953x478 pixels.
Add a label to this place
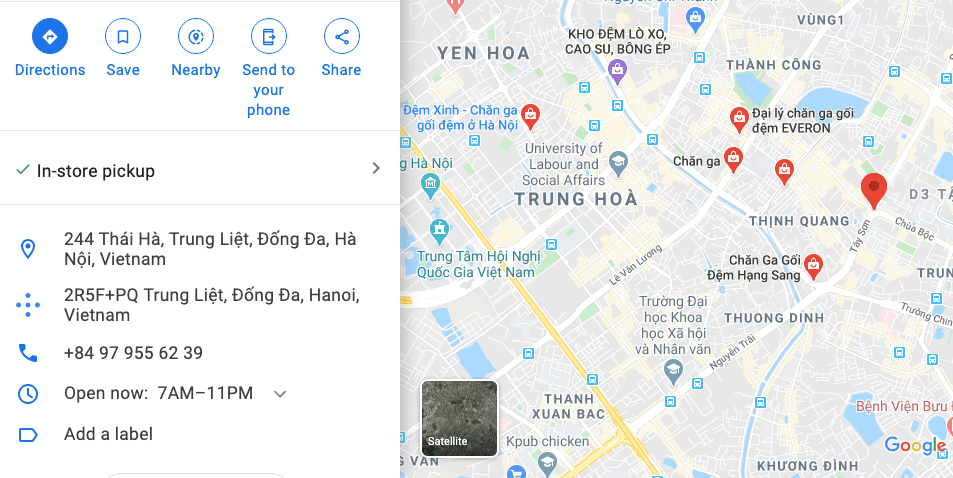[108, 434]
